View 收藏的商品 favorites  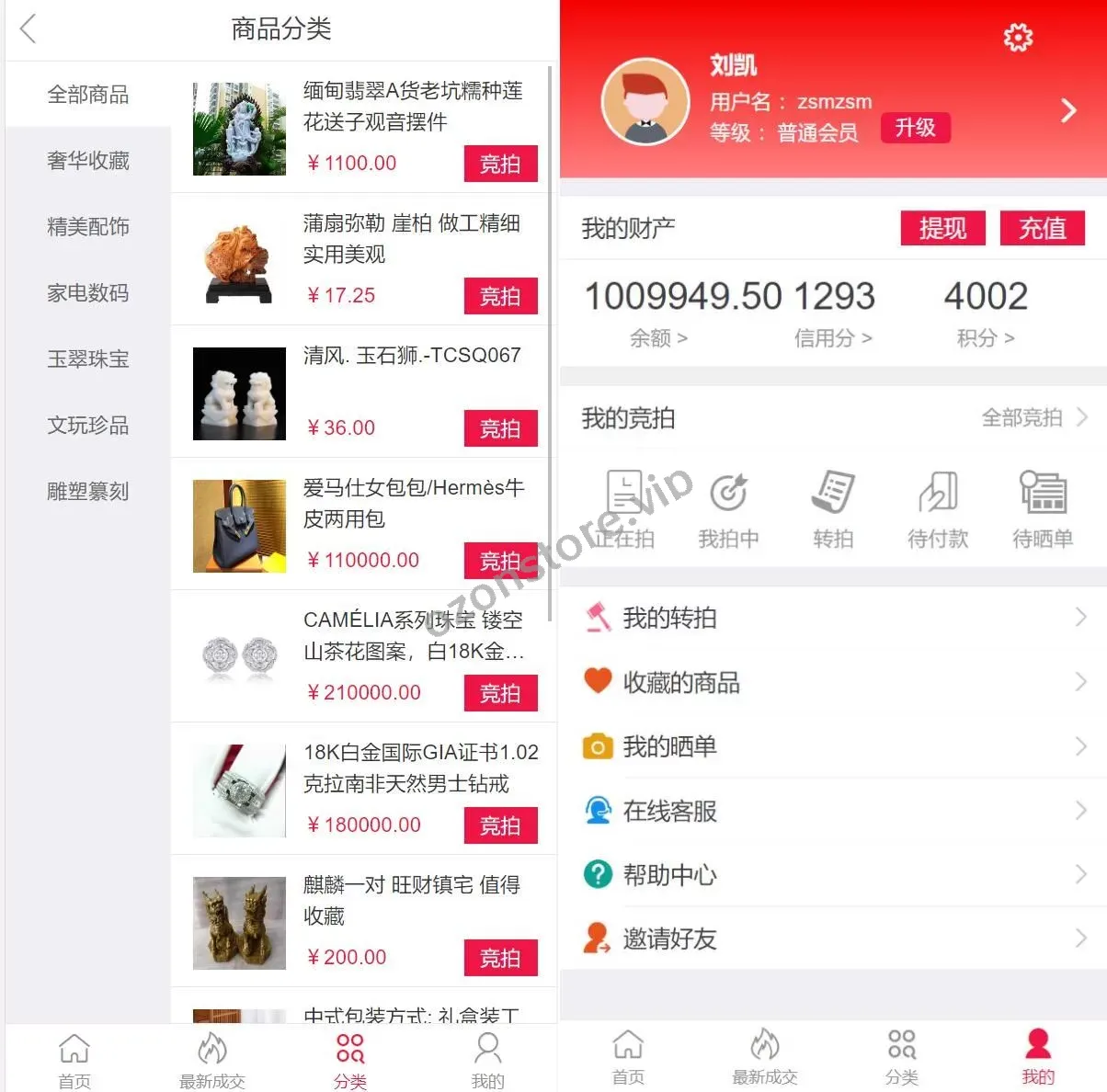click(832, 682)
